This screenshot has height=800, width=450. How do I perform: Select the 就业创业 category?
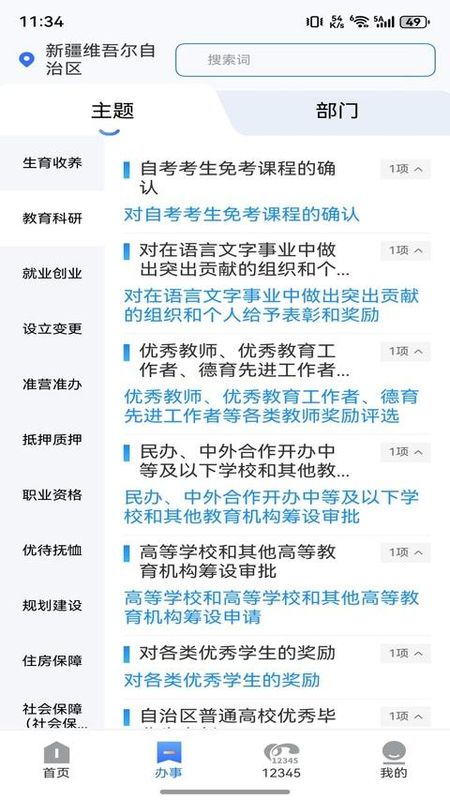coord(52,273)
